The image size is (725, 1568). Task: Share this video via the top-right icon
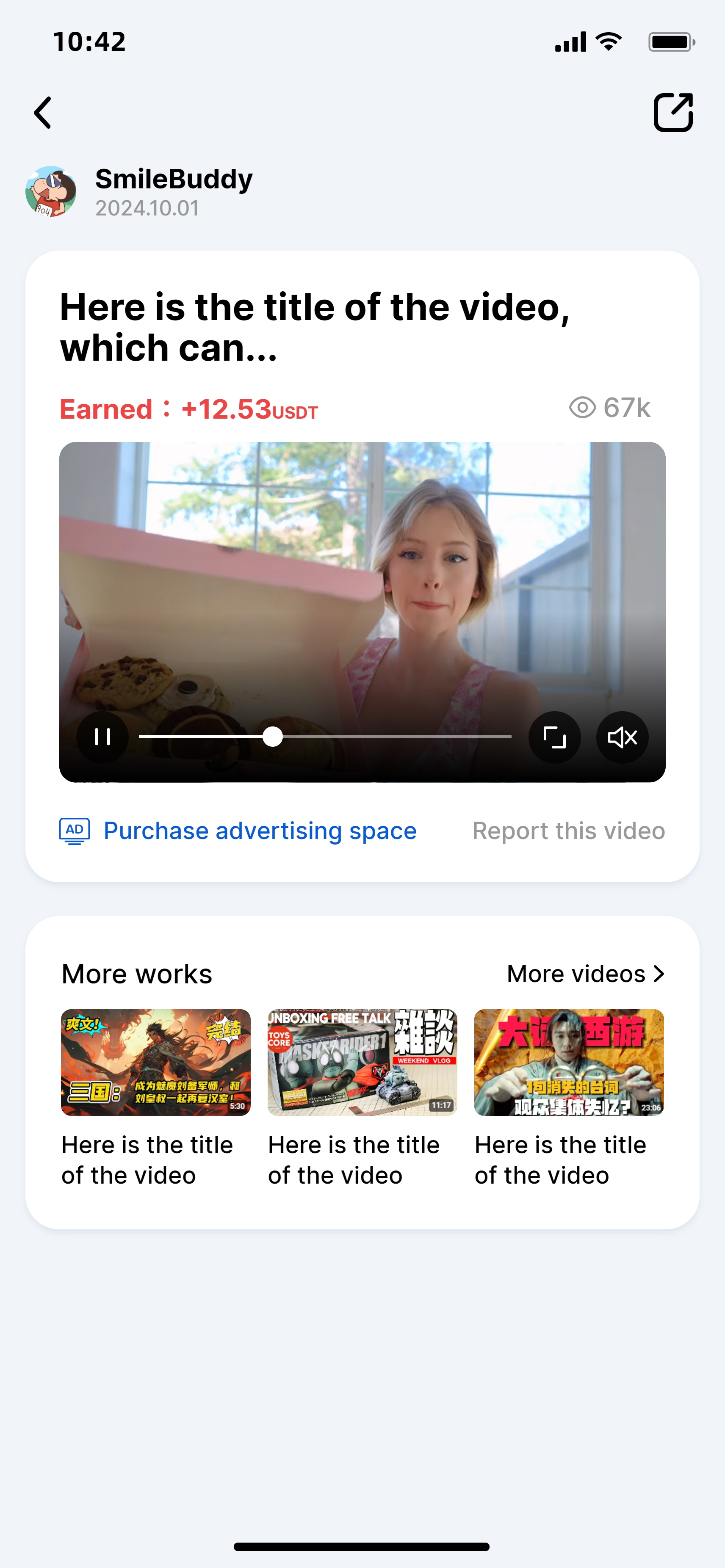673,113
